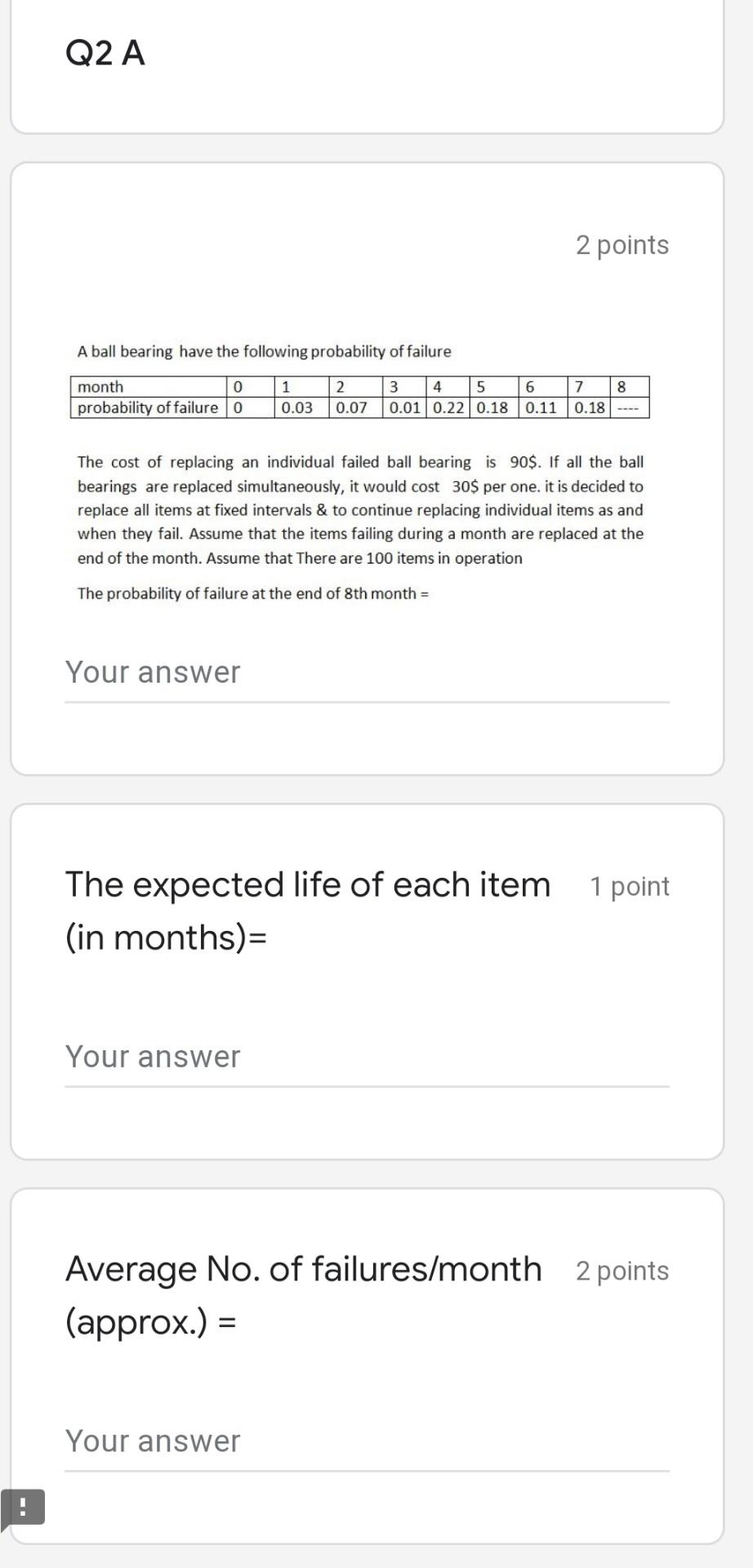This screenshot has width=753, height=1568.
Task: Focus the Average No. of failures/month answer field
Action: point(367,1443)
